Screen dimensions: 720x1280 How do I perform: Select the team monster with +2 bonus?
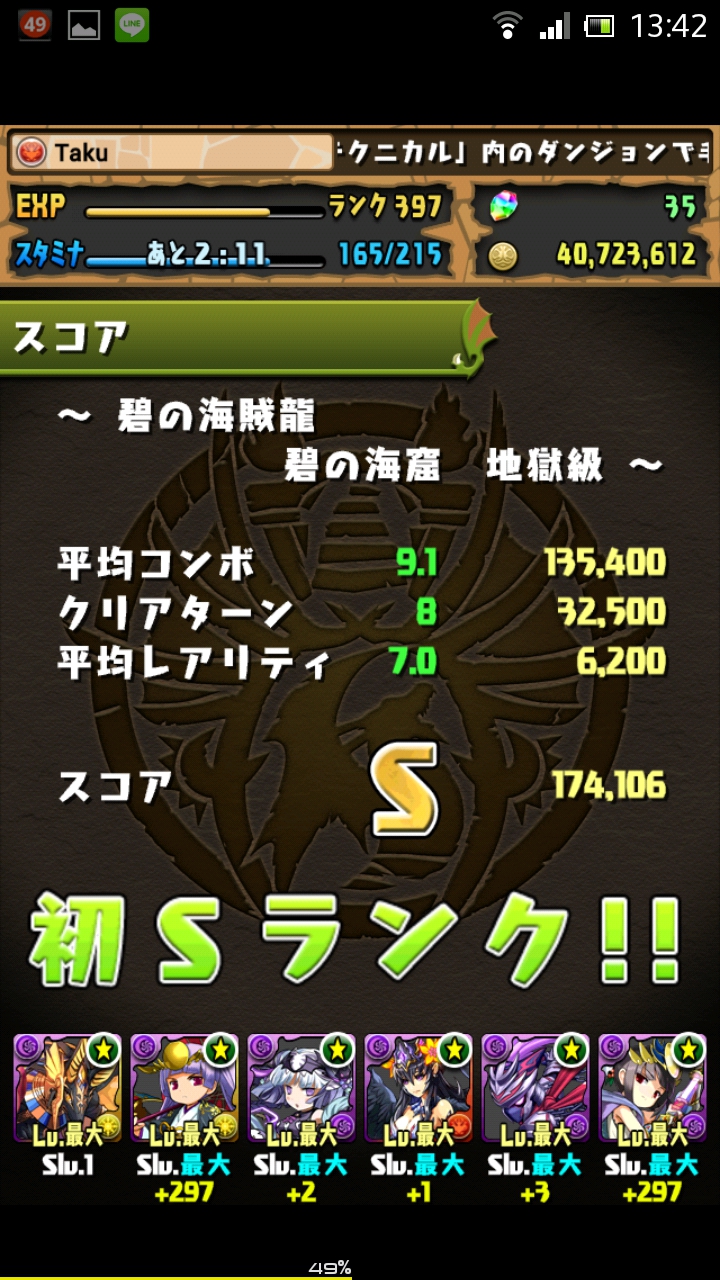(301, 1089)
